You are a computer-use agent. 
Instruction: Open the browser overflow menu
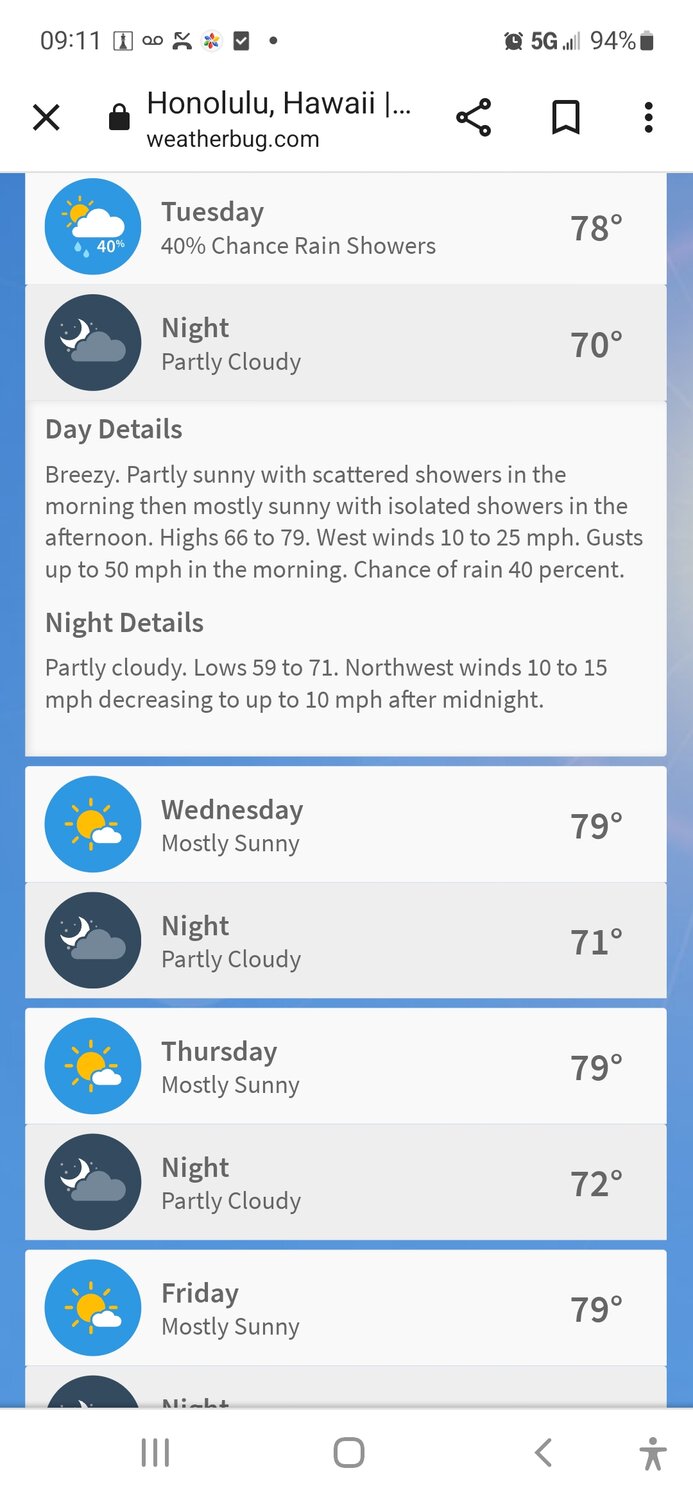648,118
